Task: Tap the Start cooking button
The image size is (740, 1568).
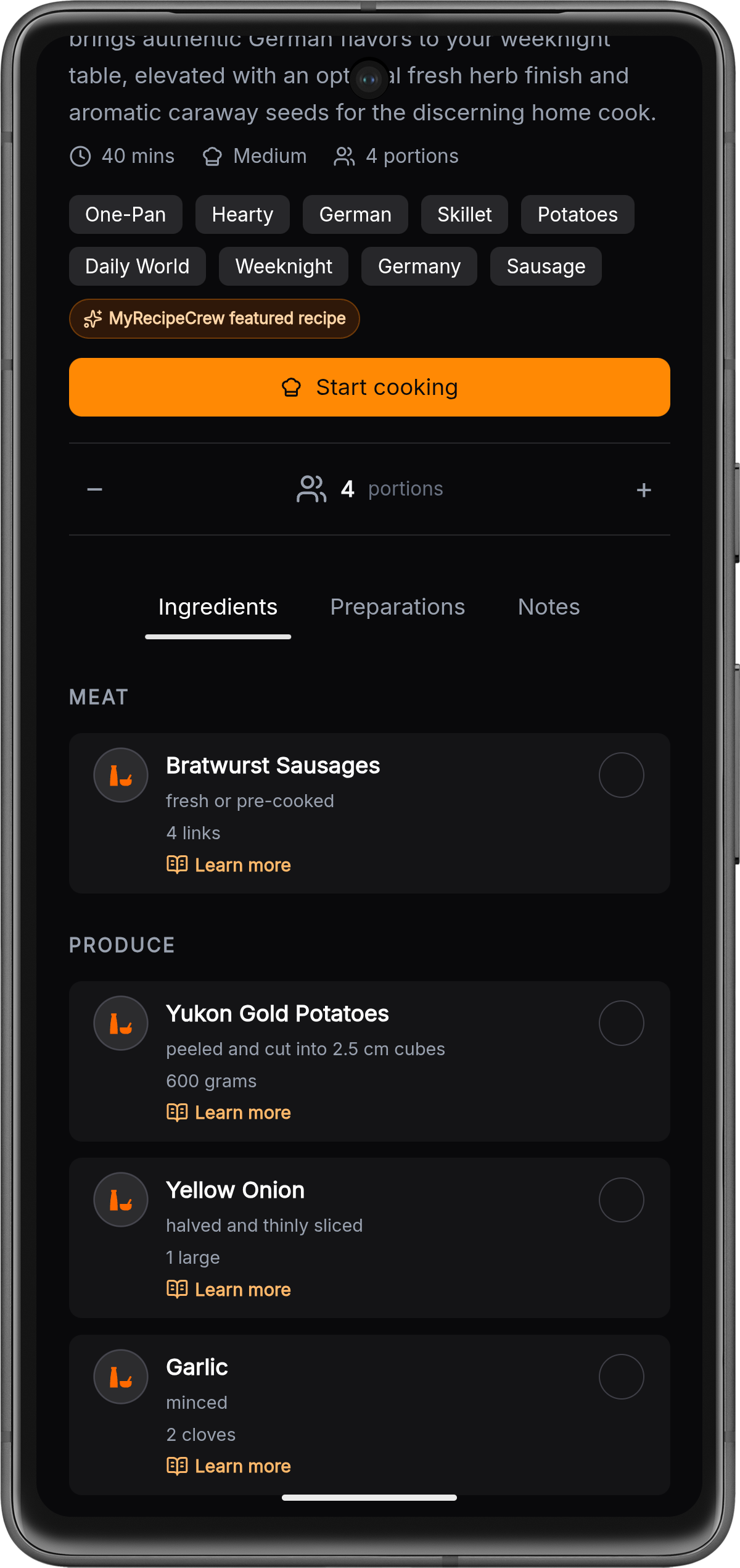Action: pos(370,387)
